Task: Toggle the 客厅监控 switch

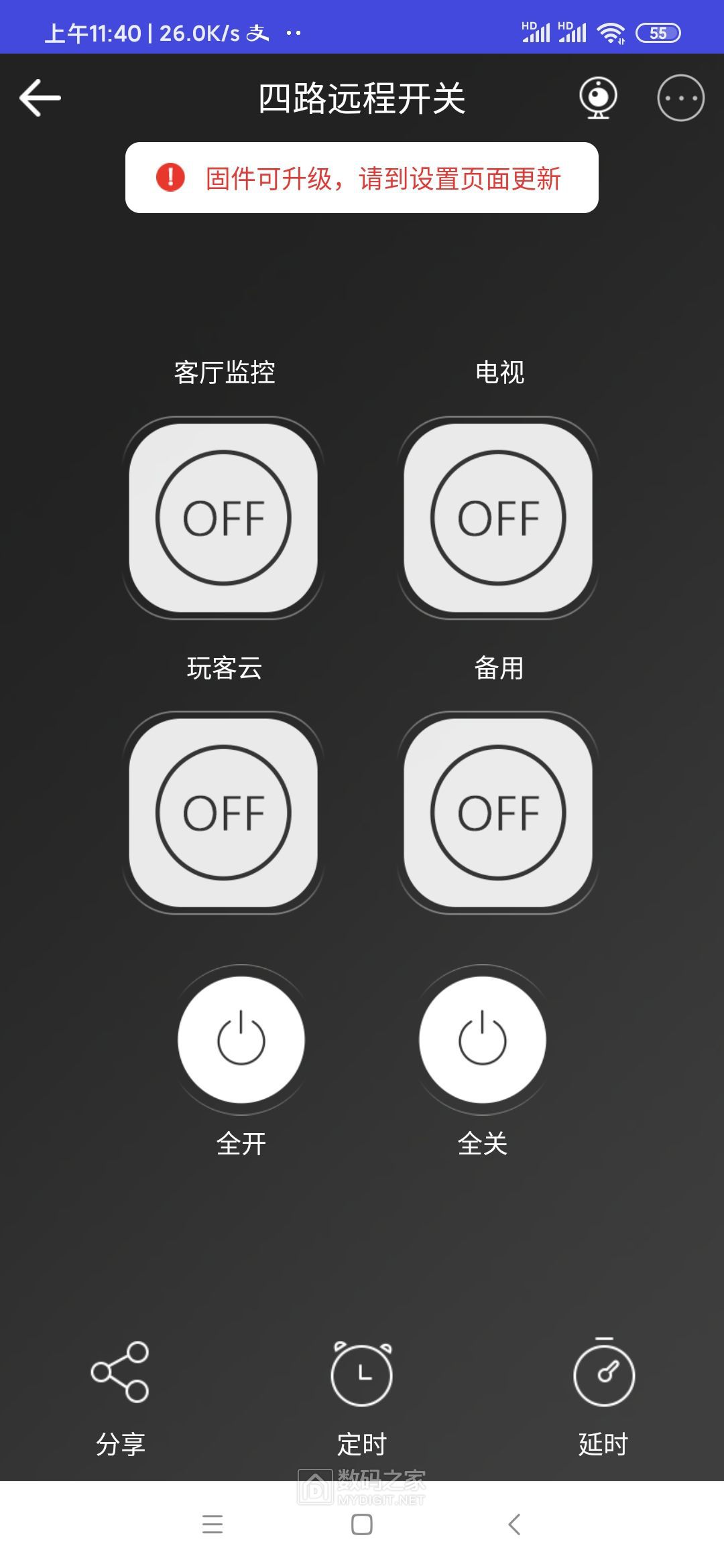Action: pos(223,517)
